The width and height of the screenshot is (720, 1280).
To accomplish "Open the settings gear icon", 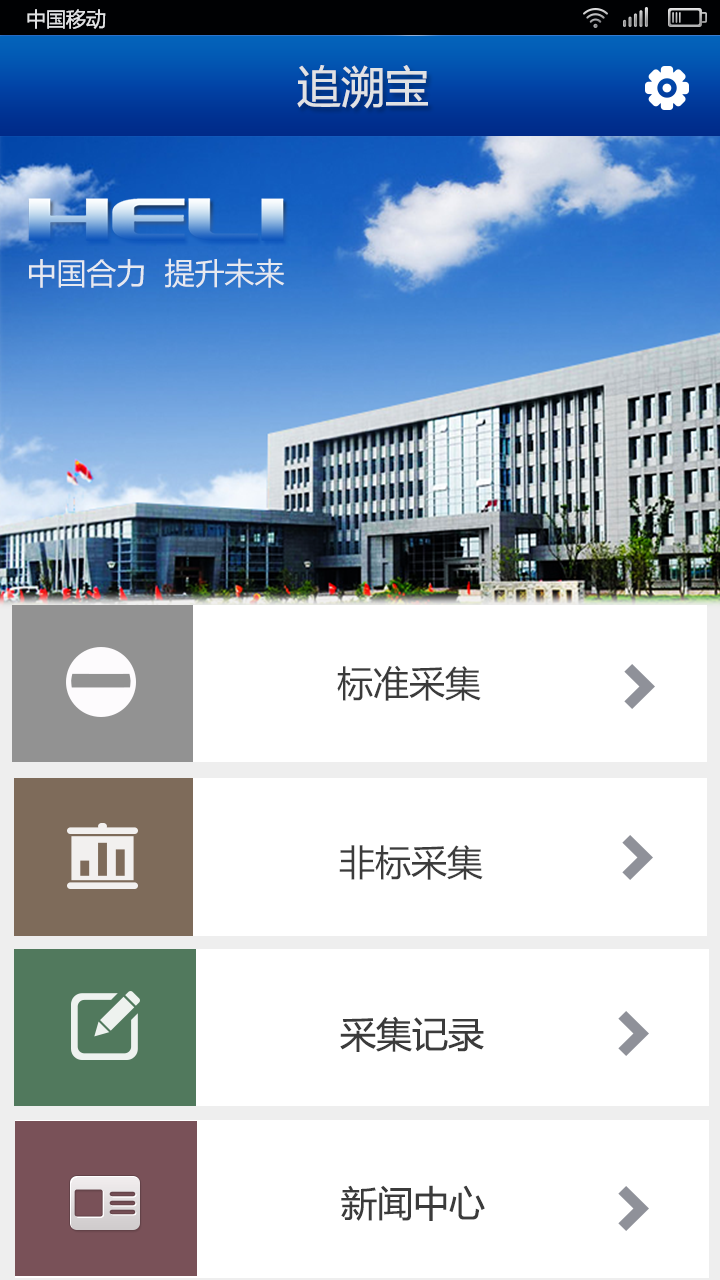I will point(667,88).
